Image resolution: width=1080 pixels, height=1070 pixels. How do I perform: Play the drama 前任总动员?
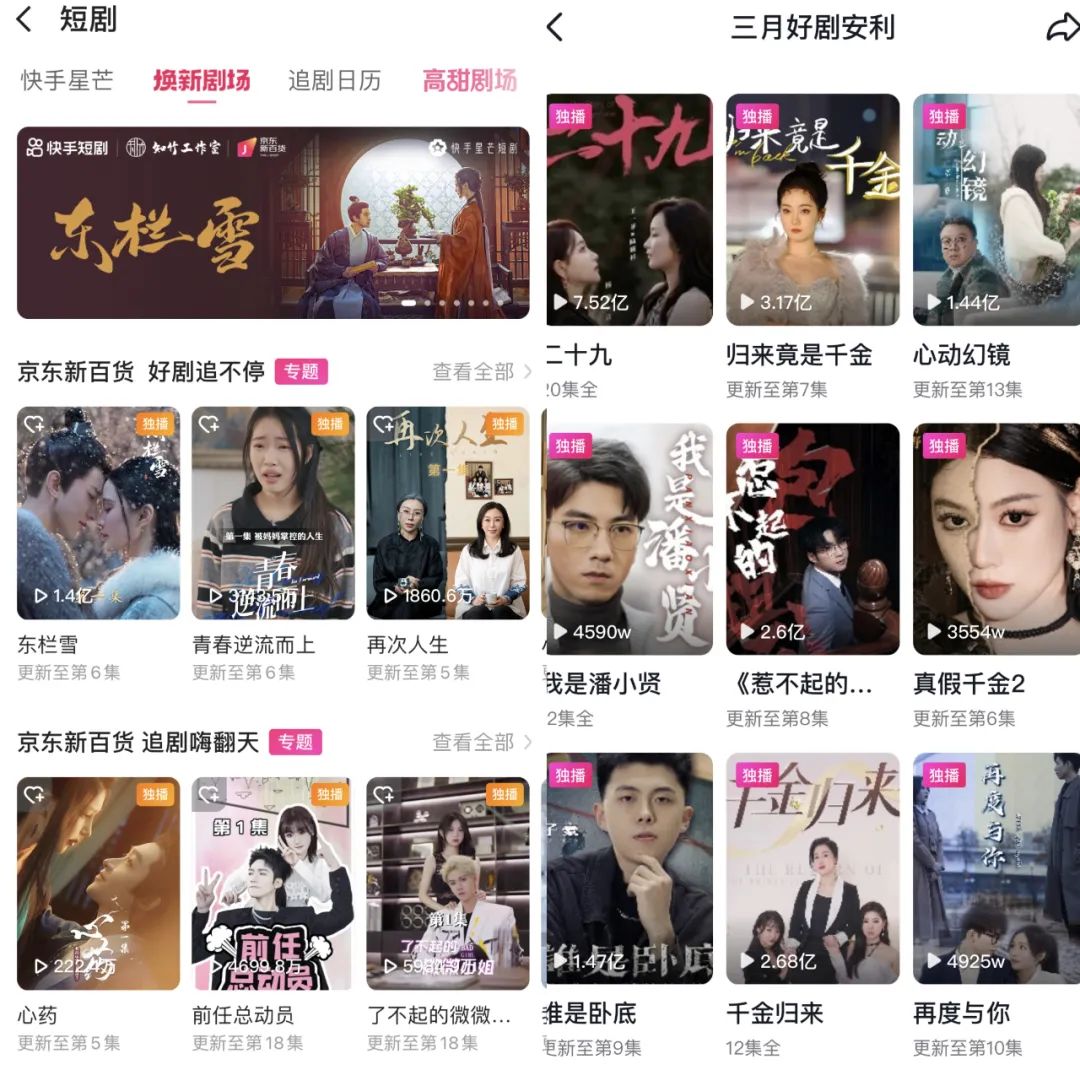[272, 883]
